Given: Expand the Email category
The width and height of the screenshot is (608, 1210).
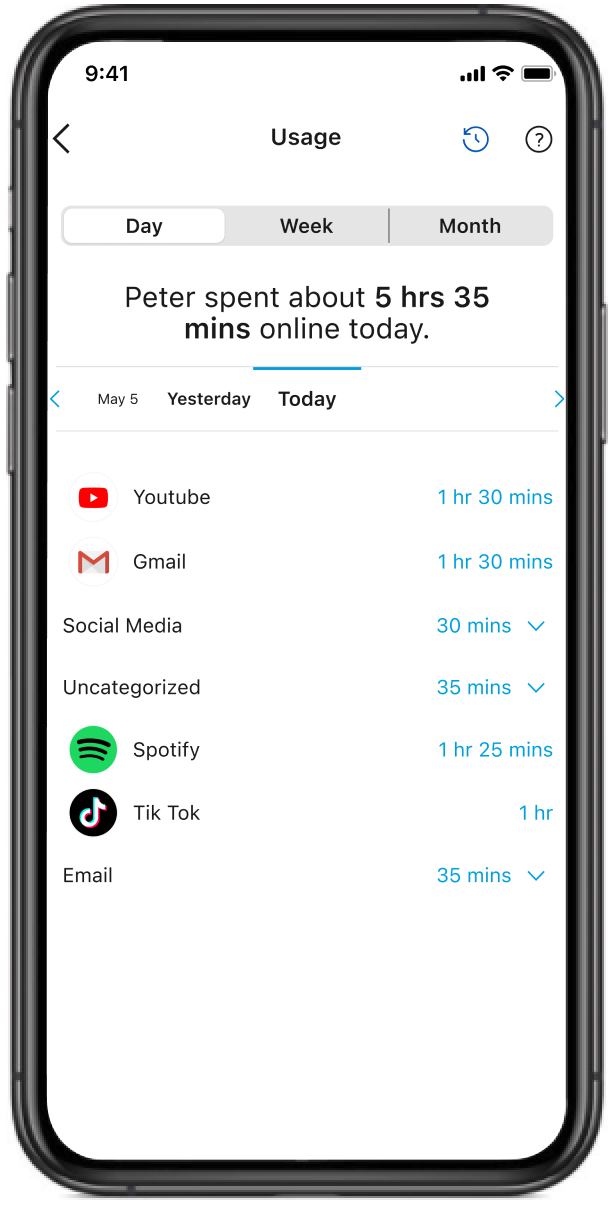Looking at the screenshot, I should pos(536,876).
